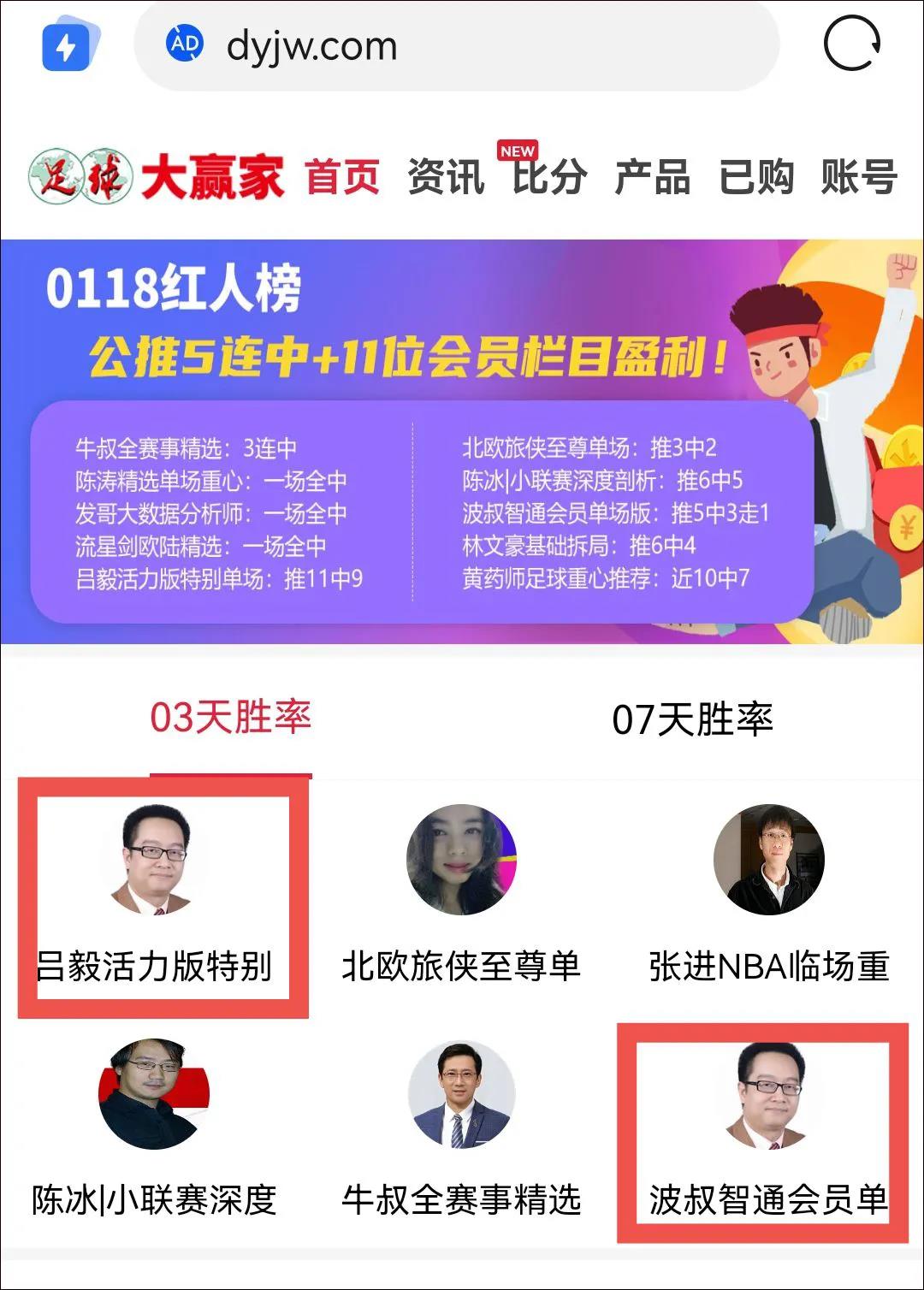Open the 产品 page
The height and width of the screenshot is (1290, 924).
652,177
